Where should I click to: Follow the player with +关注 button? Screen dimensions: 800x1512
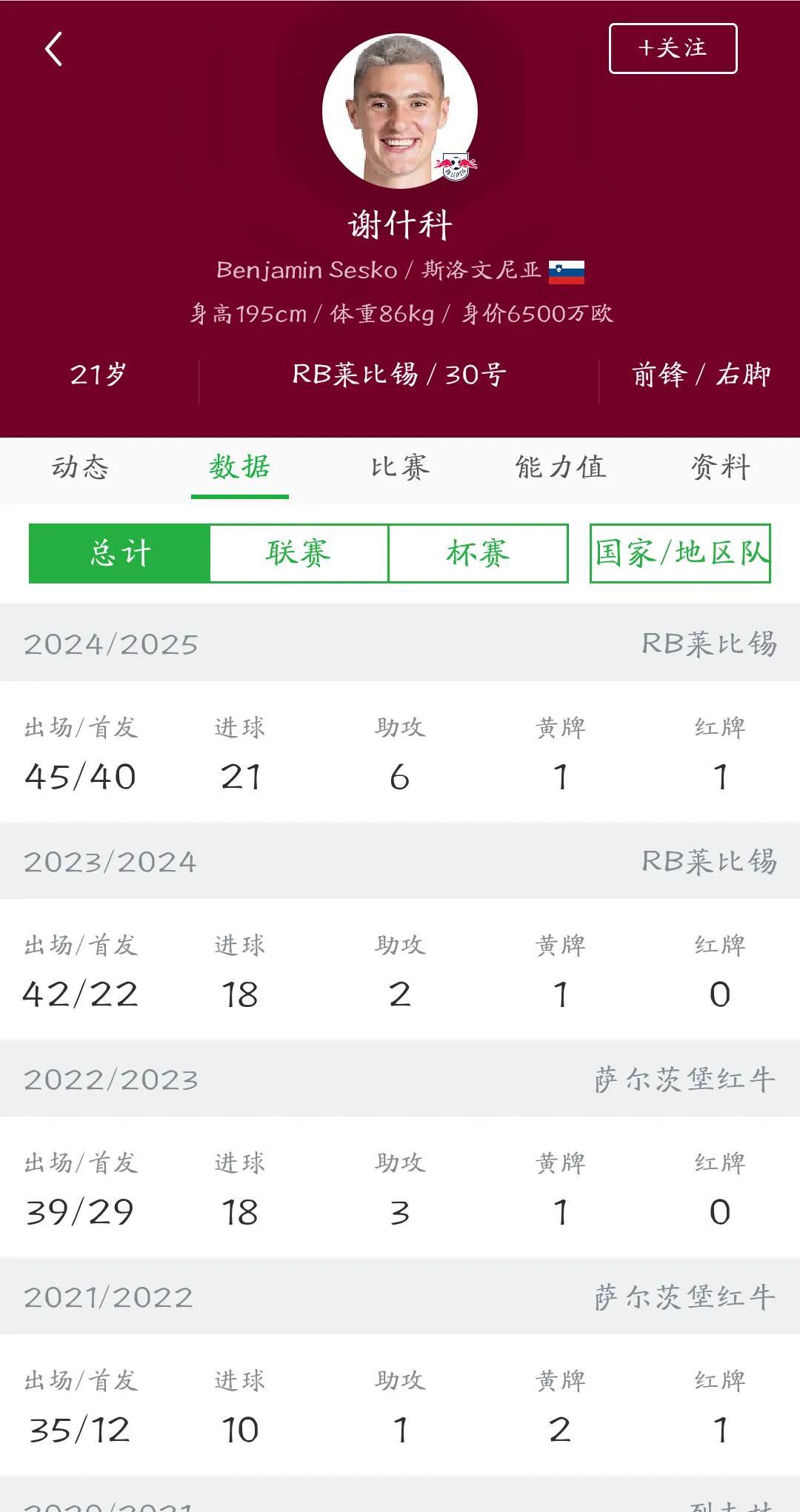[673, 48]
